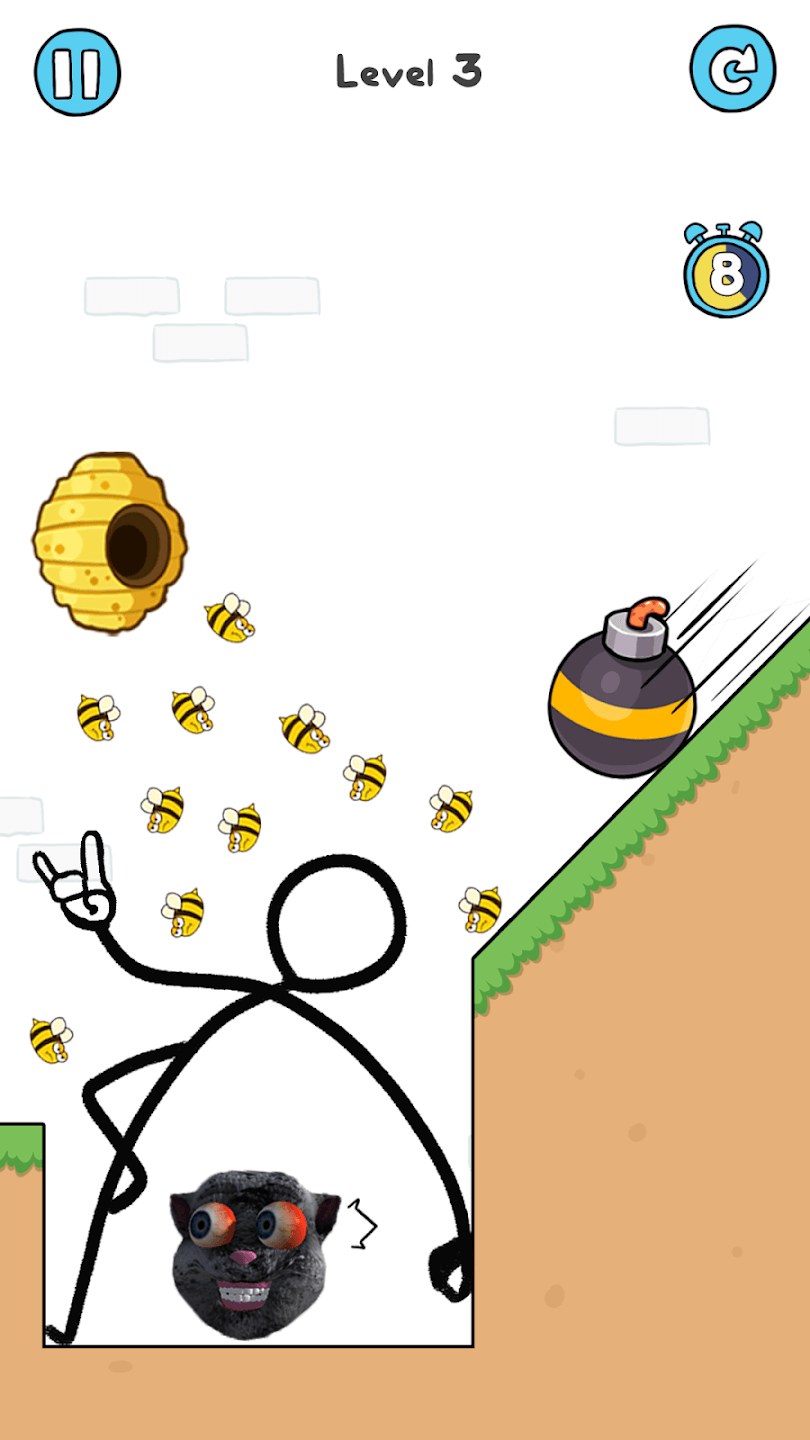
Task: Restart Level 3
Action: point(733,71)
